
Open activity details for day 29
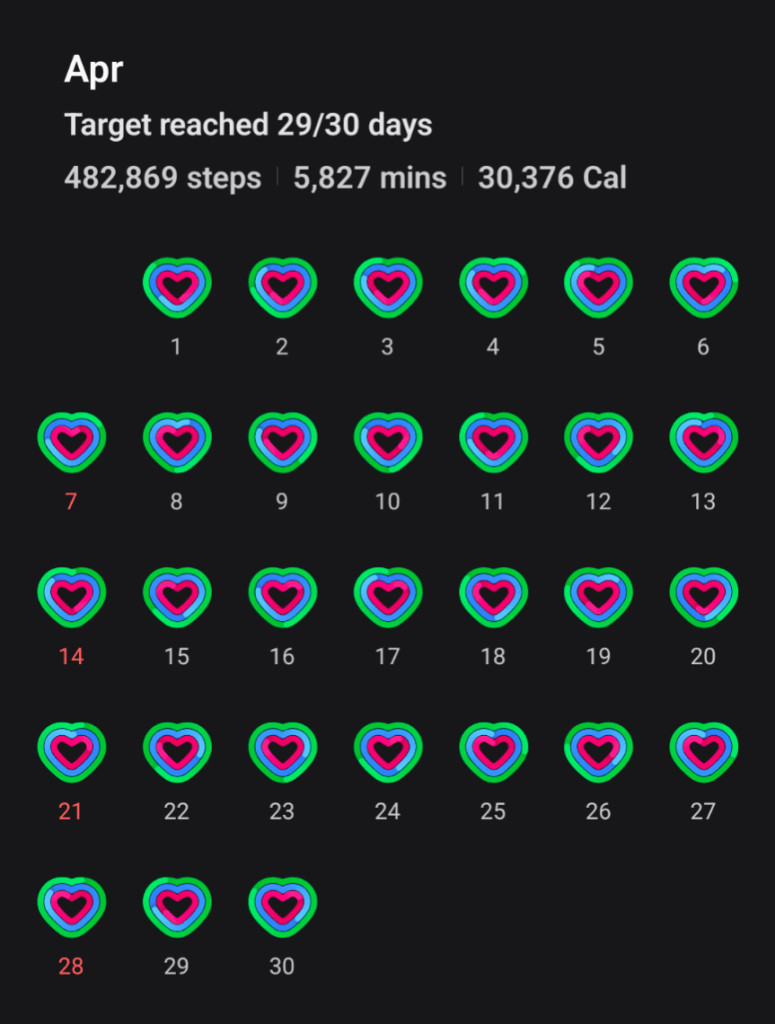[x=177, y=908]
